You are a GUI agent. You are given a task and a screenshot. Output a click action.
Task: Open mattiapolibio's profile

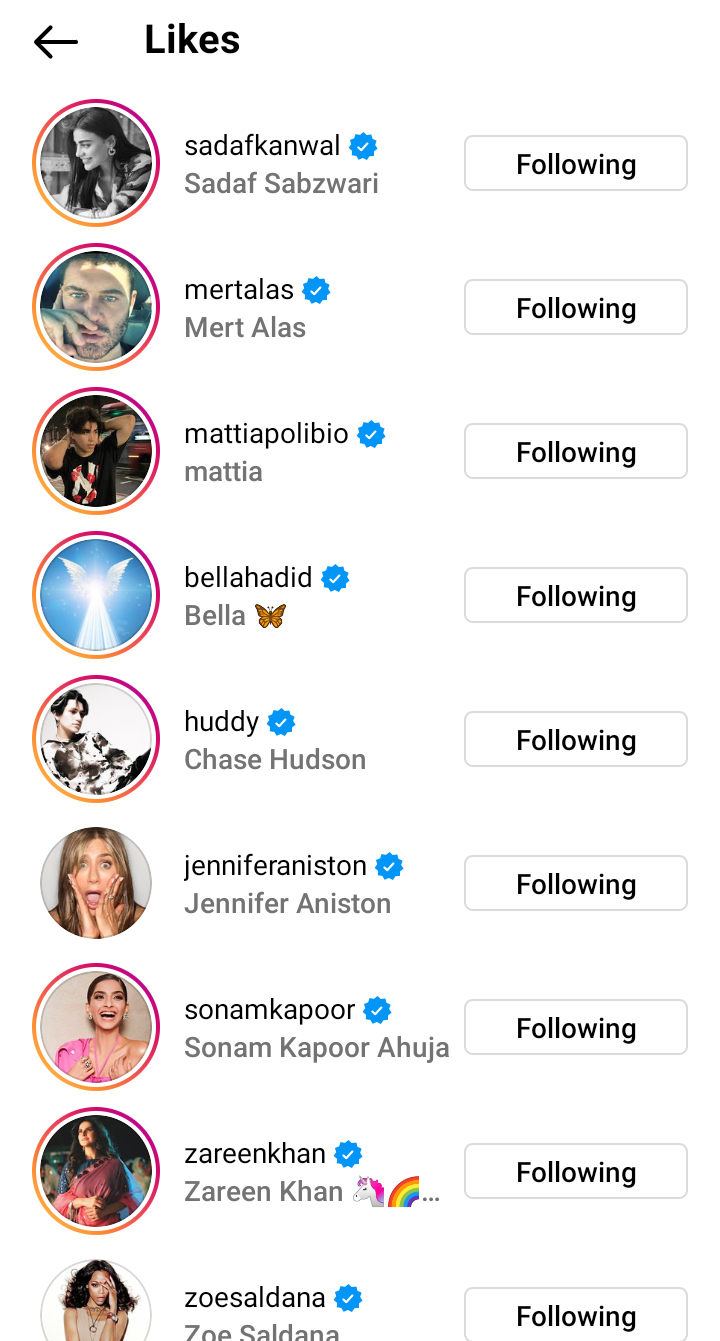point(266,434)
